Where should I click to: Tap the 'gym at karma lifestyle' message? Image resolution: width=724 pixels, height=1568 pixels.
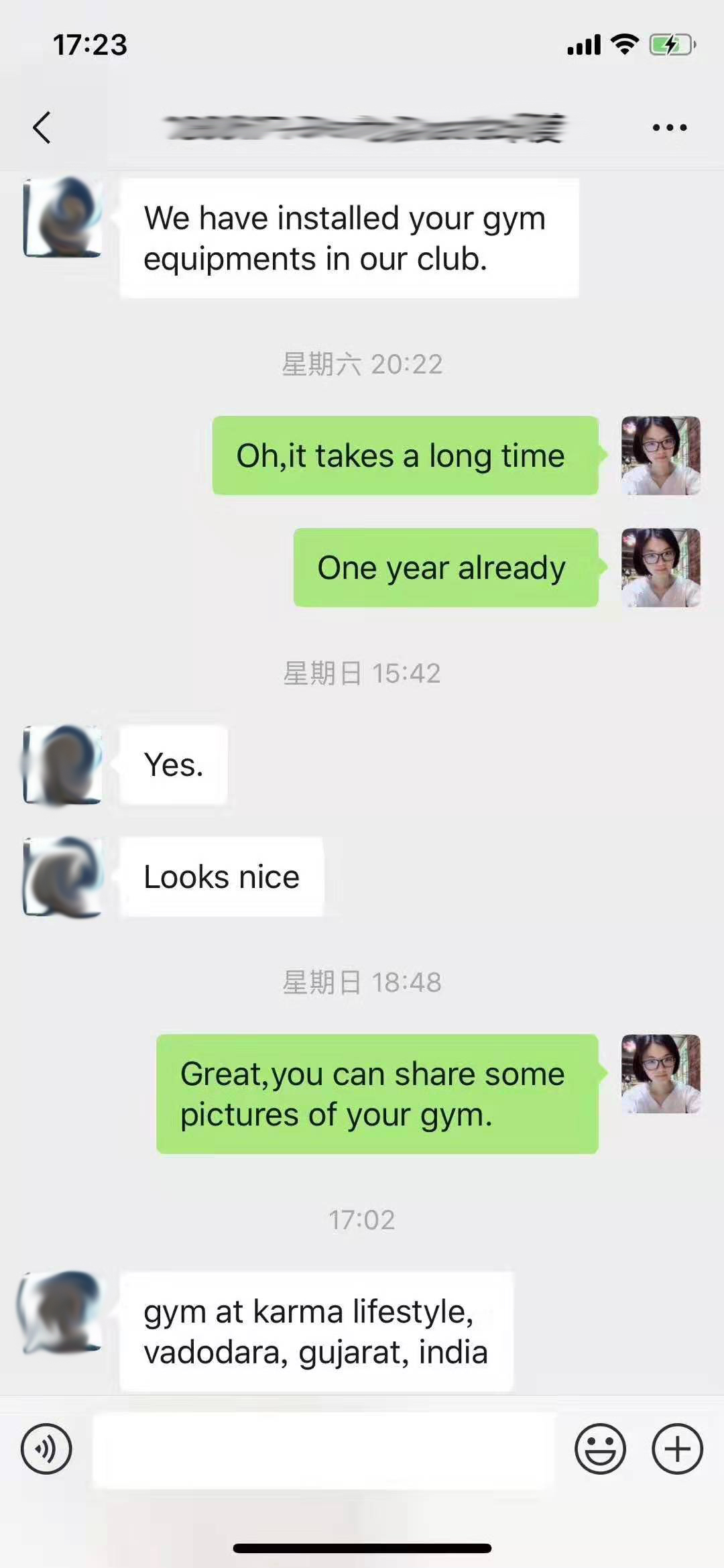click(315, 1332)
